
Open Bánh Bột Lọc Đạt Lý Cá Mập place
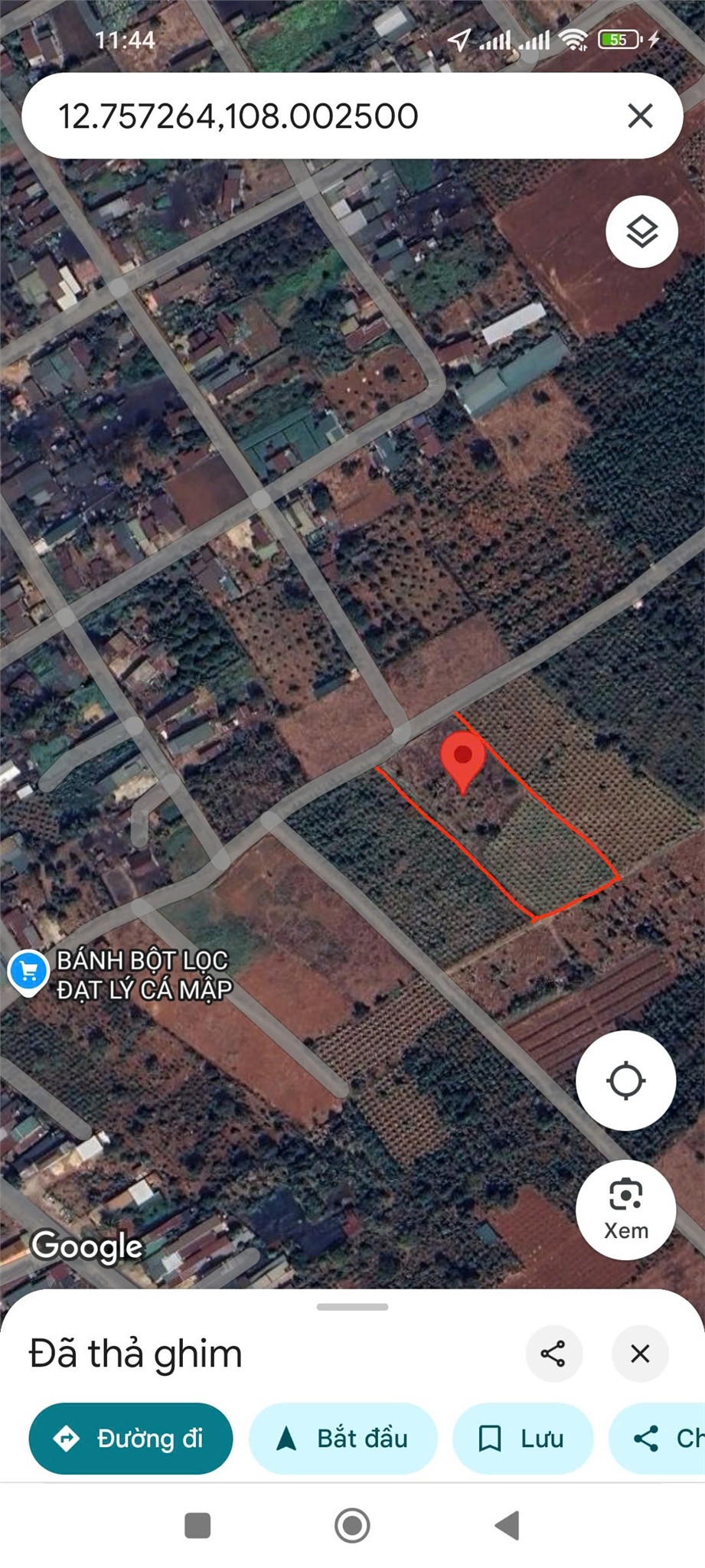pyautogui.click(x=29, y=972)
